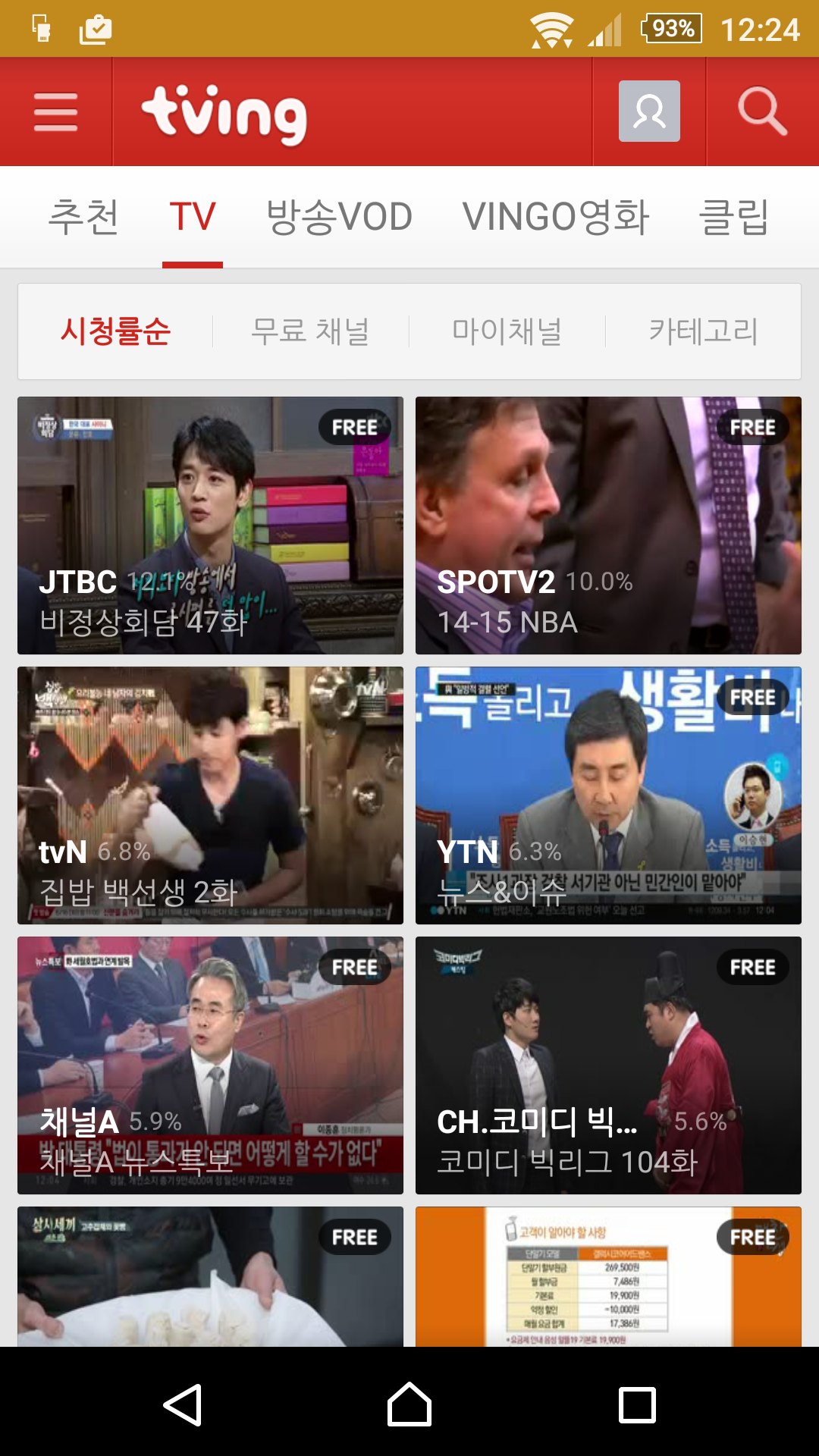The height and width of the screenshot is (1456, 819).
Task: Select the TV tab
Action: coord(193,217)
